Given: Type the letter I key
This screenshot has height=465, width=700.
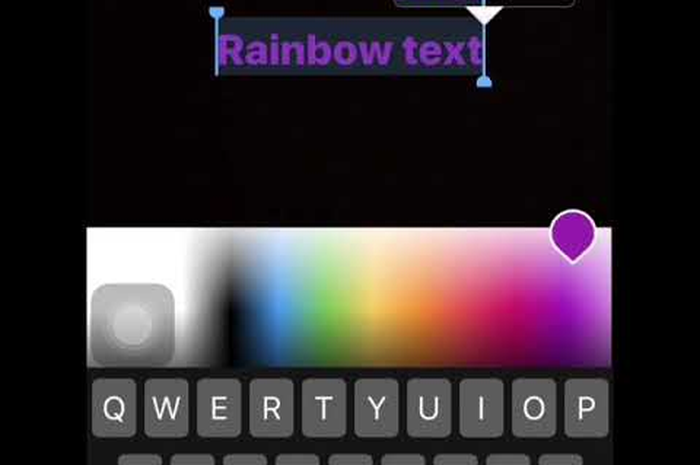Looking at the screenshot, I should click(481, 408).
